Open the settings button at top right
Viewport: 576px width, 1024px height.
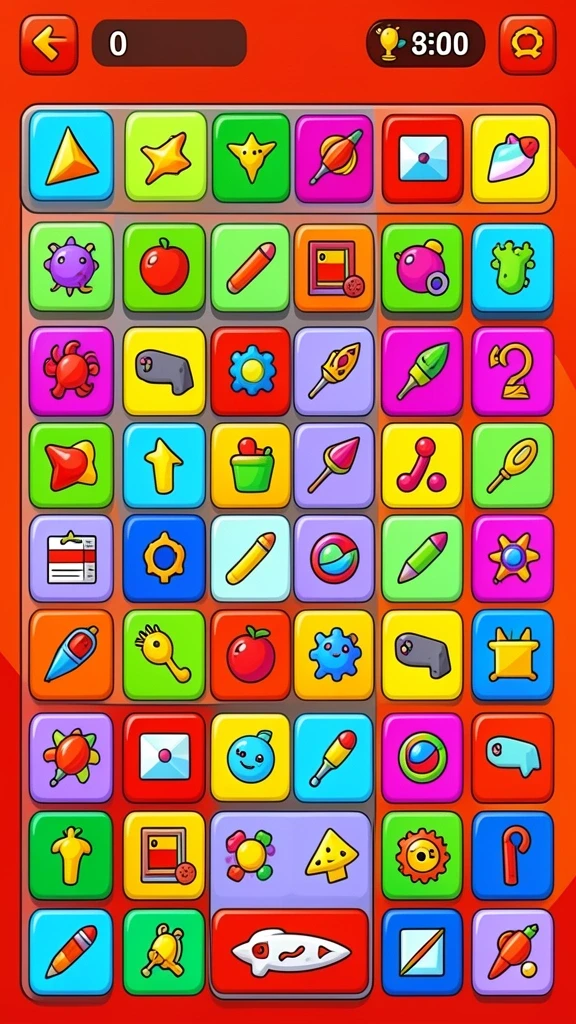tap(527, 44)
